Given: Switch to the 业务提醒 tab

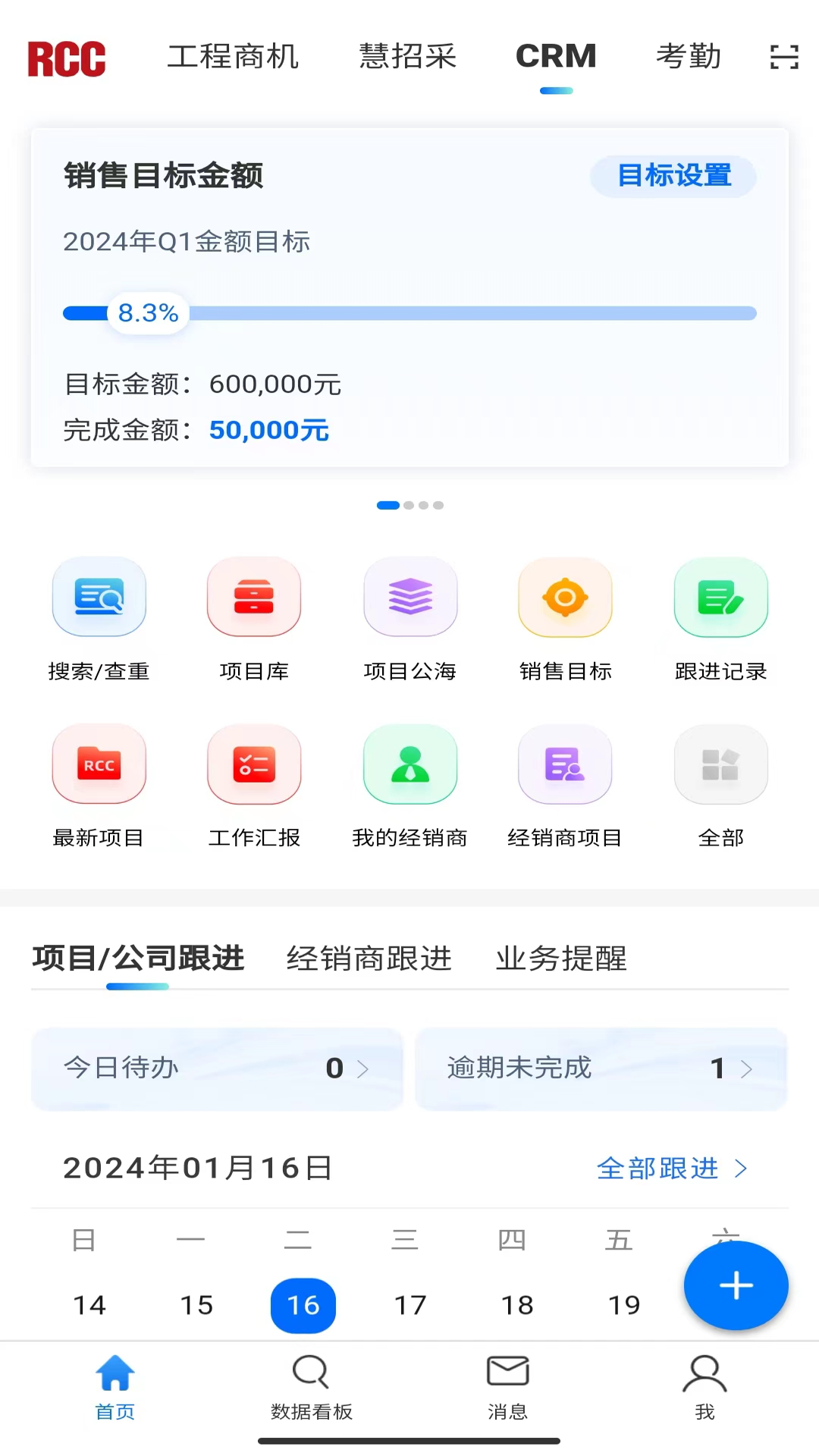Looking at the screenshot, I should tap(560, 959).
